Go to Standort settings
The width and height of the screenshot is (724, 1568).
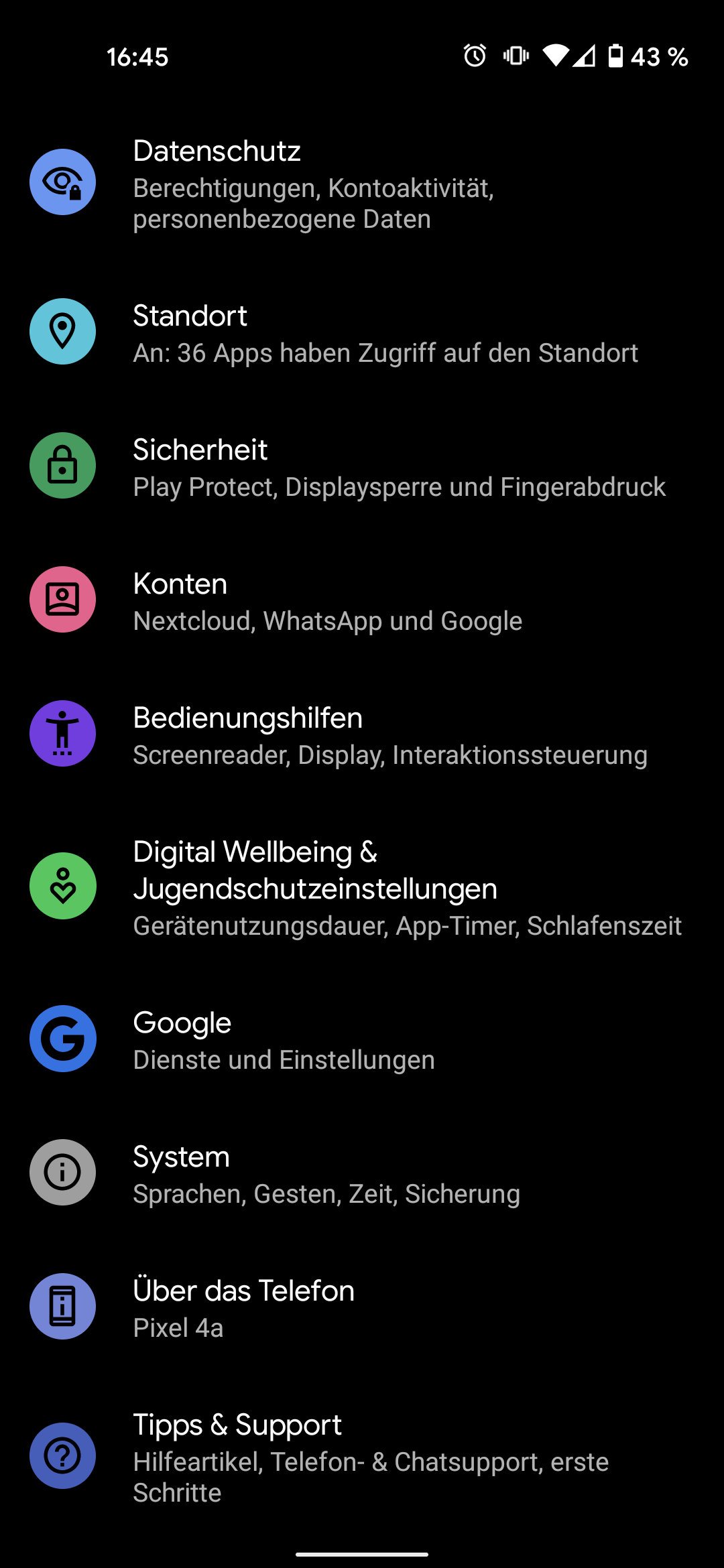[362, 333]
